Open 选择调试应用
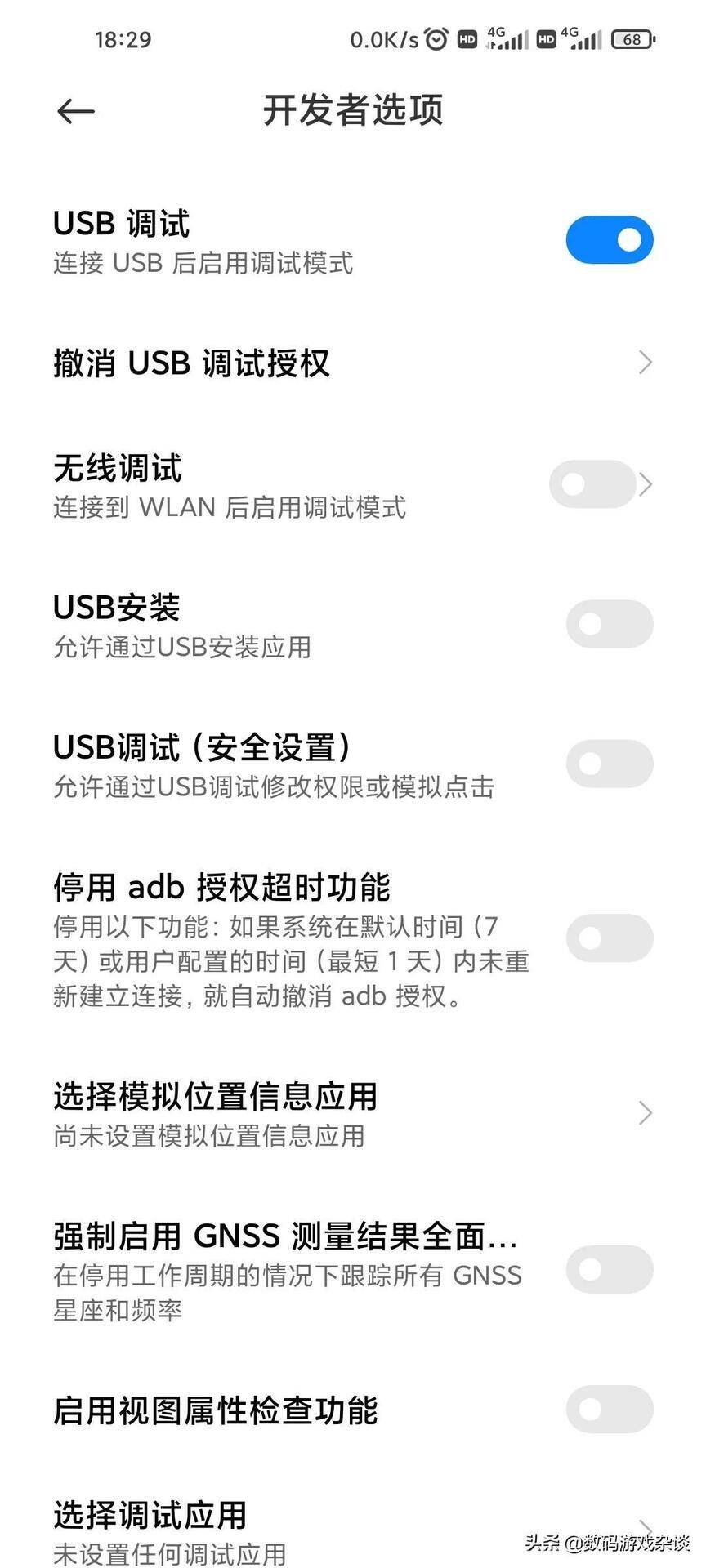Screen dimensions: 706x1568 point(353,1530)
